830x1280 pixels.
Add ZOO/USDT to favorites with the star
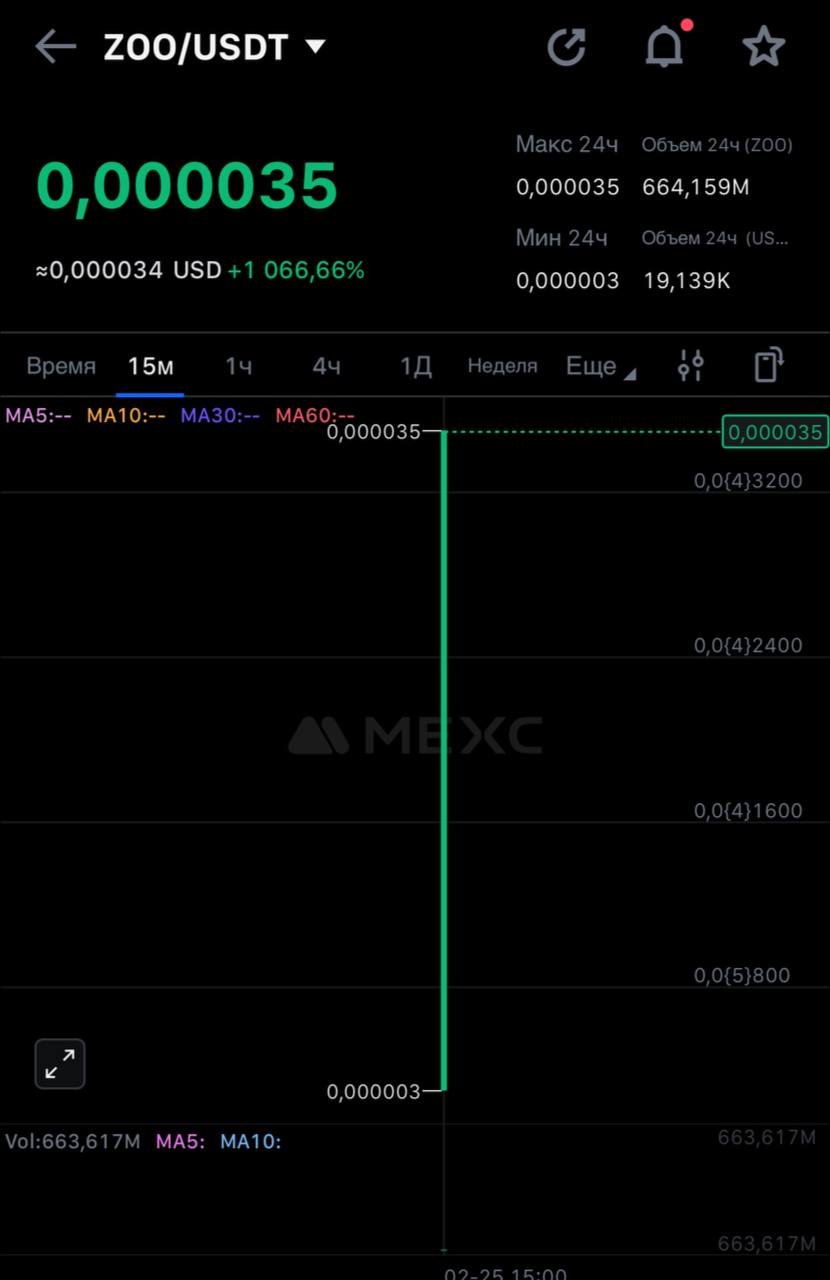(763, 47)
